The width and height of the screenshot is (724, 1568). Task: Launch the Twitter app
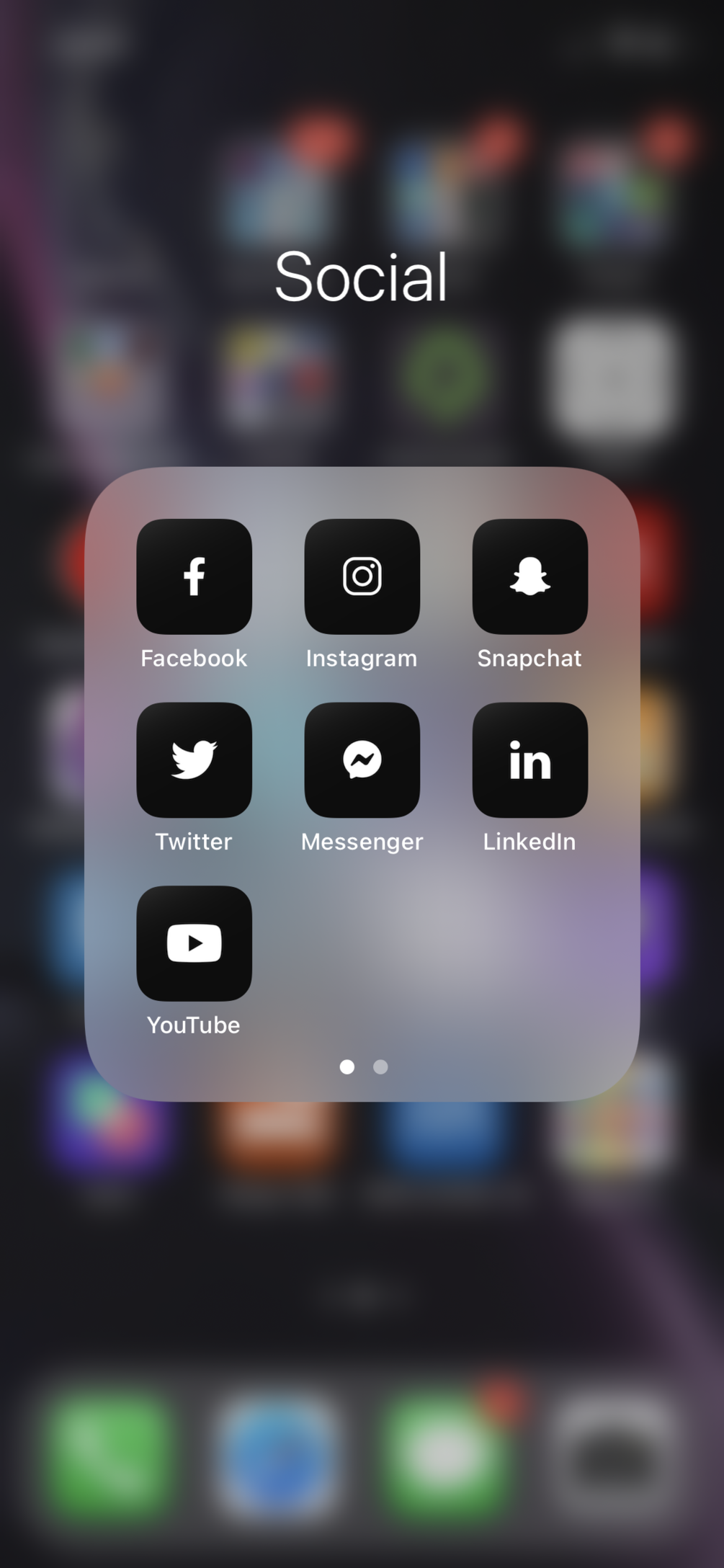click(x=194, y=759)
